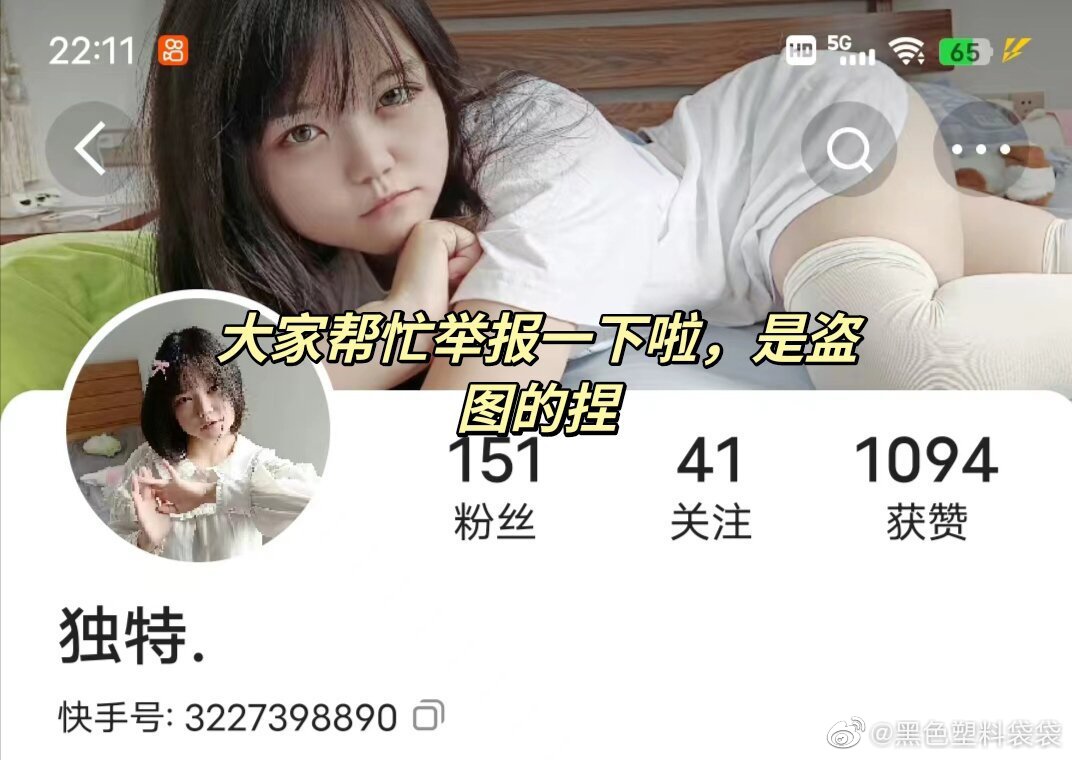Copy the 快手号 ID with the copy icon
The image size is (1072, 760).
pos(428,716)
